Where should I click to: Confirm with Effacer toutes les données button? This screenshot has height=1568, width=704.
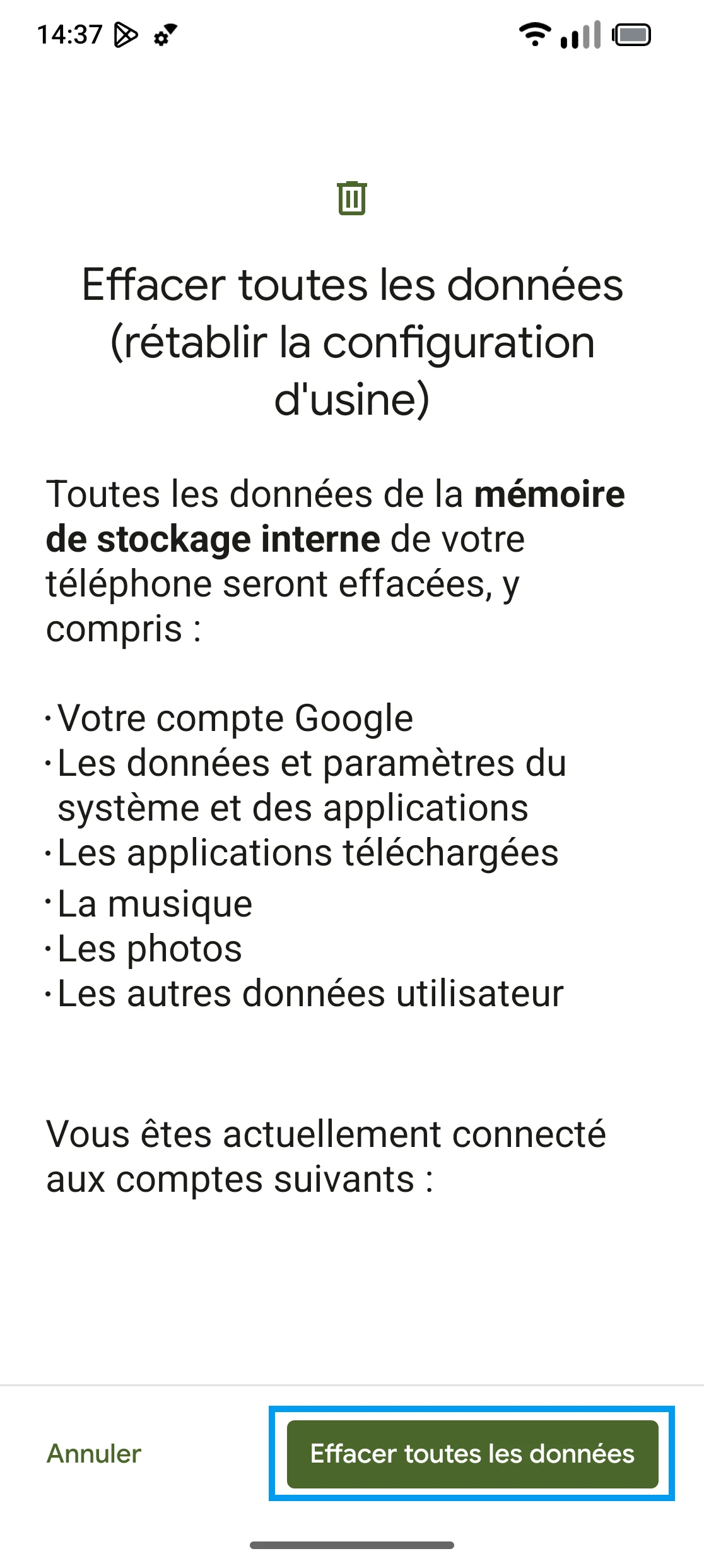(x=472, y=1454)
